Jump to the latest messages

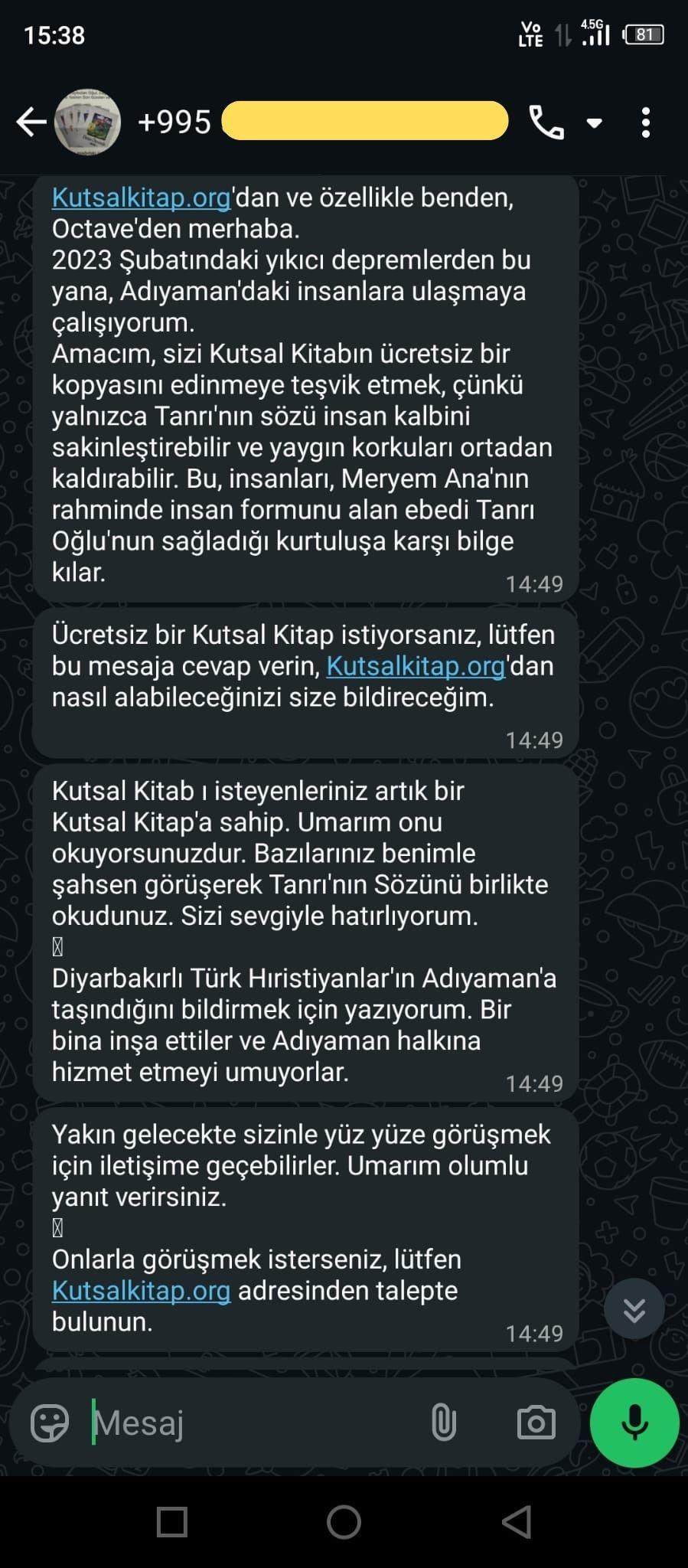(634, 1309)
